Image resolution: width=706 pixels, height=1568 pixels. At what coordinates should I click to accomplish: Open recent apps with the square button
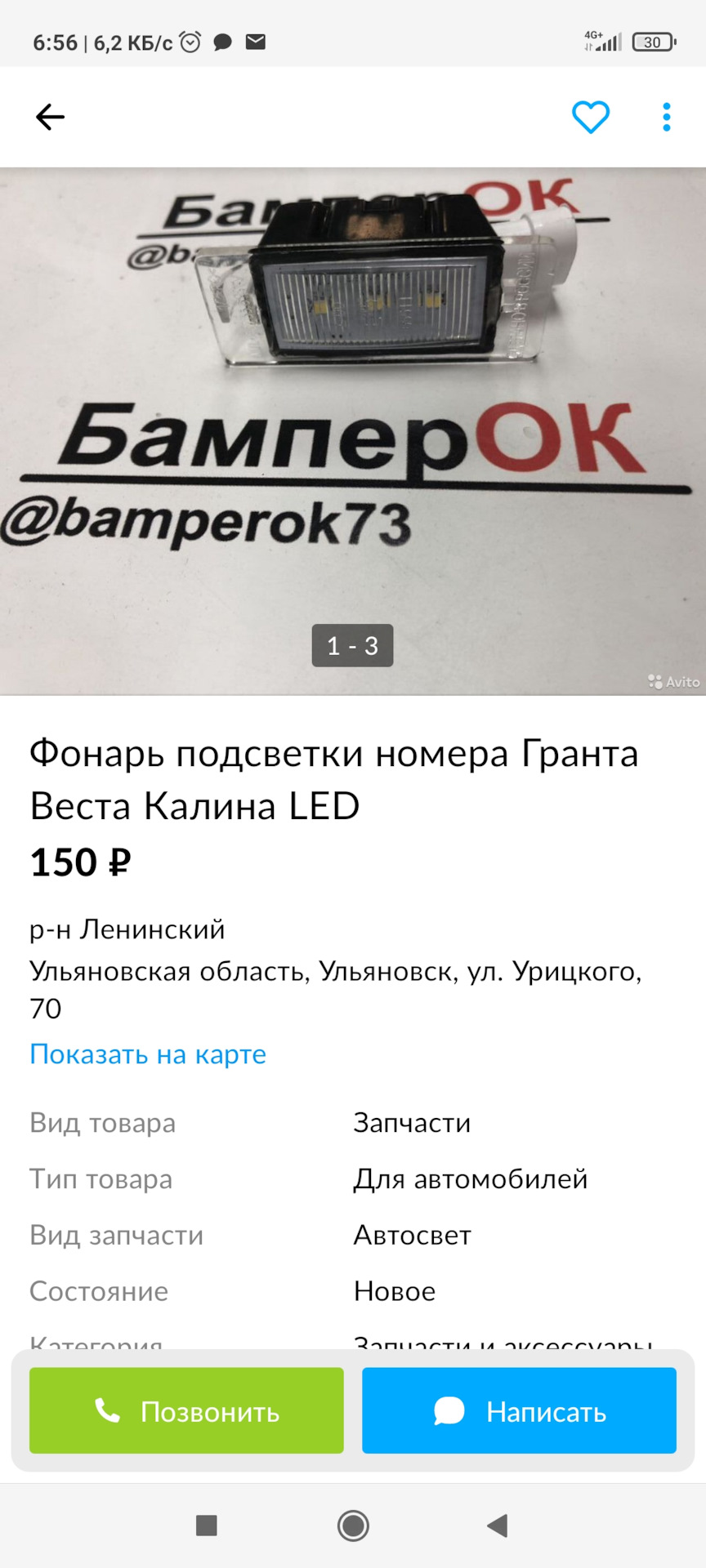pyautogui.click(x=207, y=1525)
